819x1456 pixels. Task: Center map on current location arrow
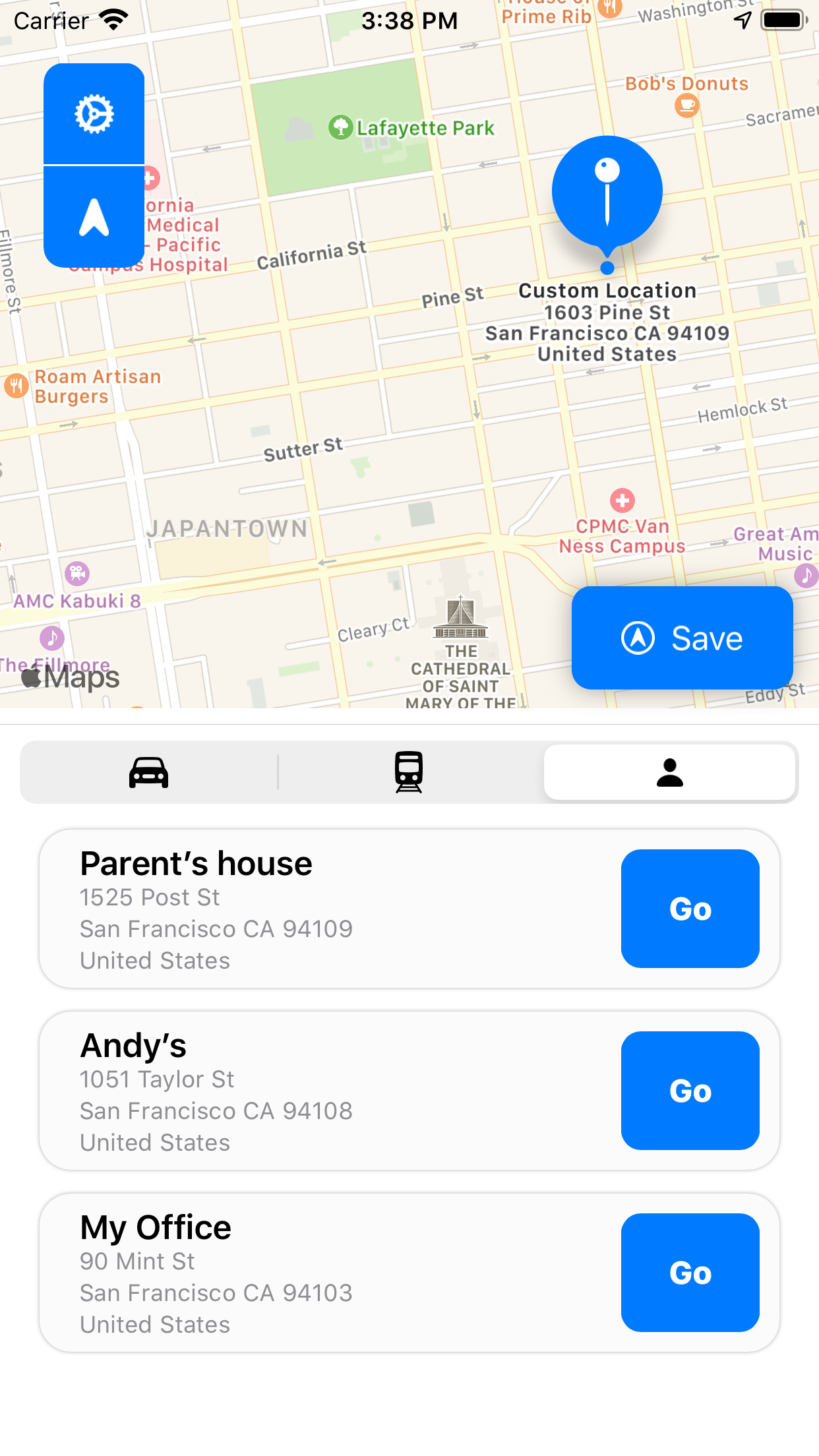pyautogui.click(x=94, y=216)
